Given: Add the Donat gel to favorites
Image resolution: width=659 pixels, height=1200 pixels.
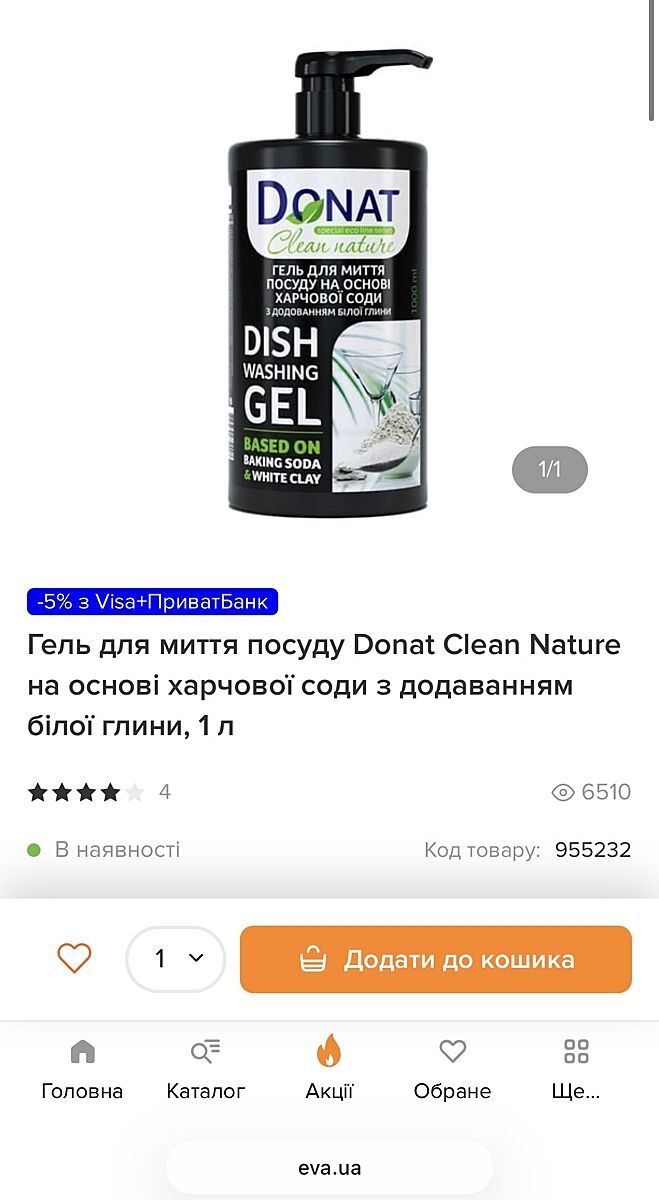Looking at the screenshot, I should 74,959.
